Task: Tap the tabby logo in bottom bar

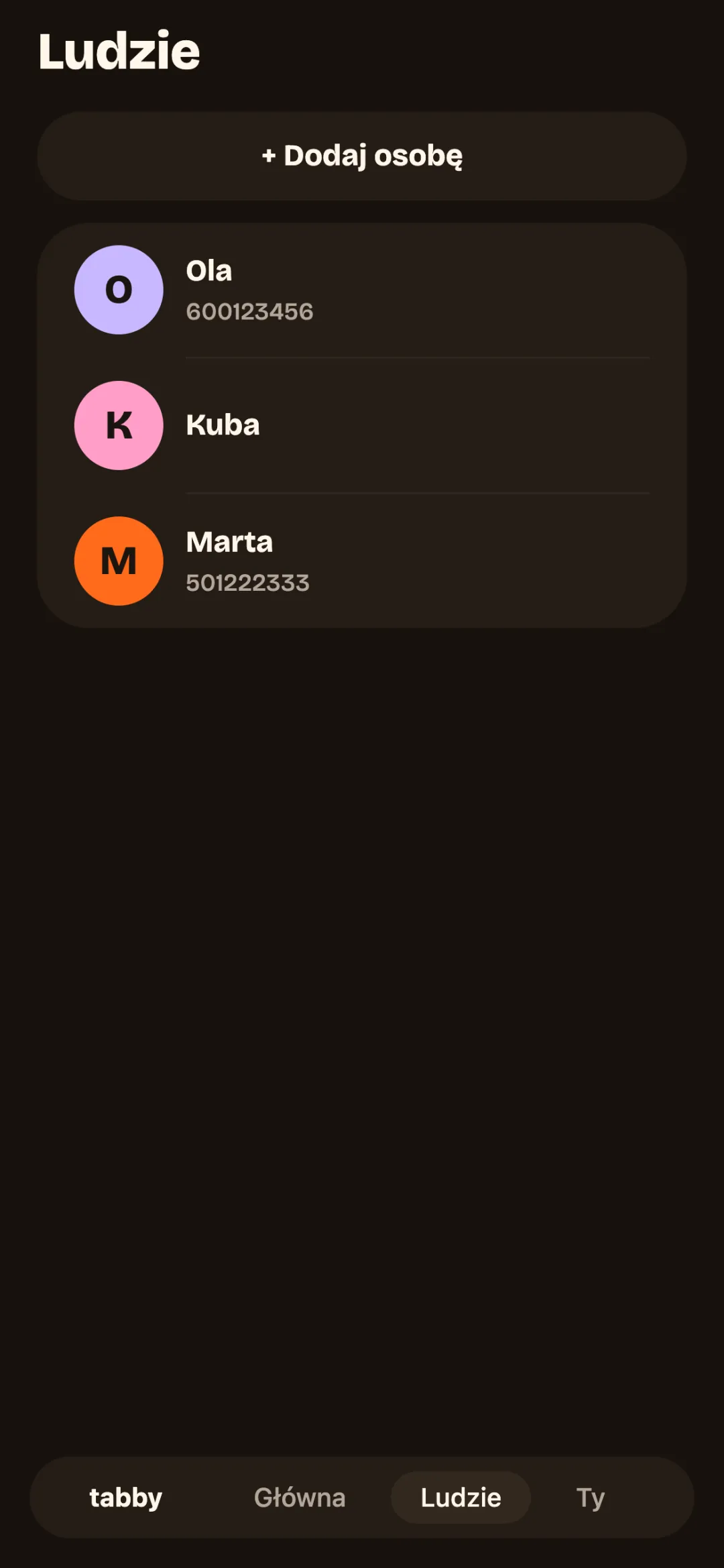Action: (x=126, y=1497)
